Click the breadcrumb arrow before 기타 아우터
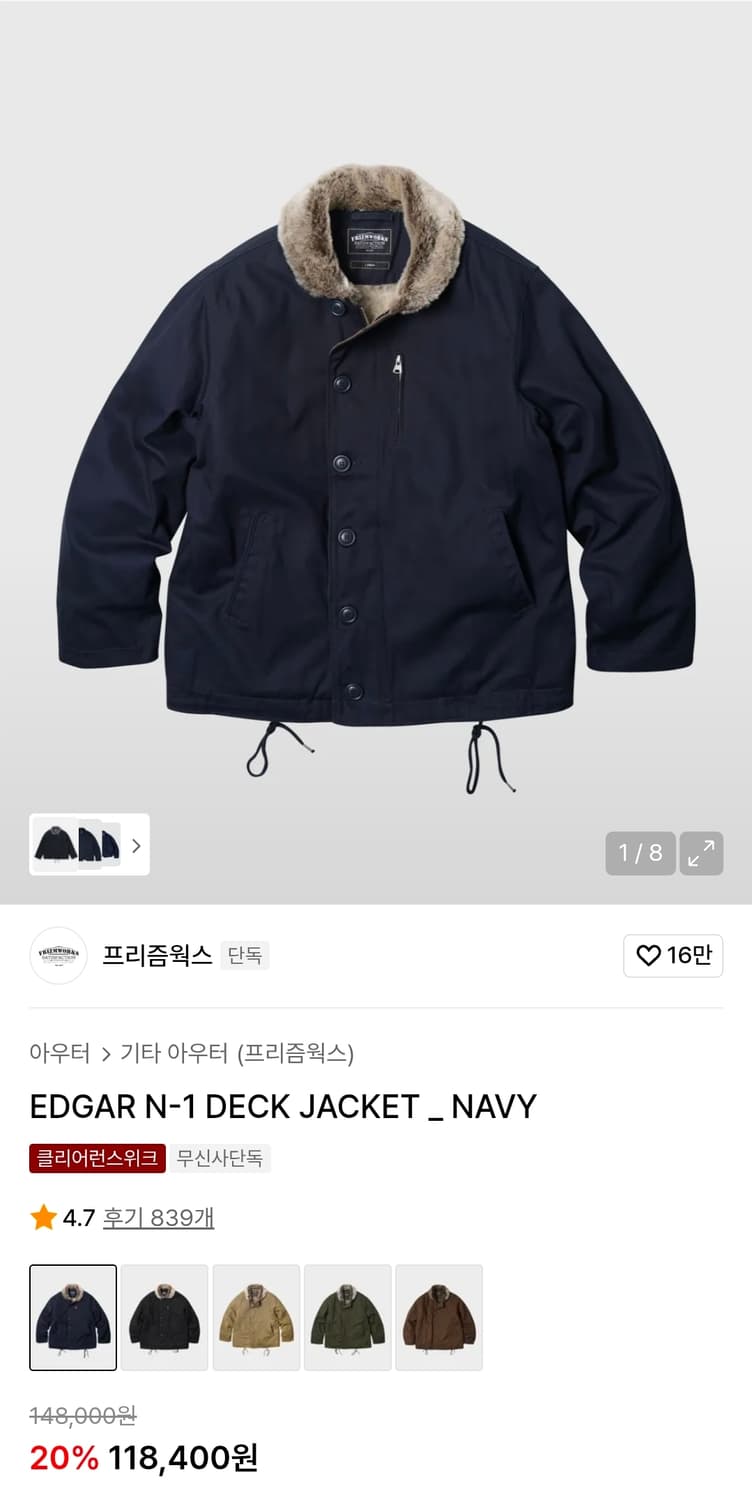 coord(106,1052)
